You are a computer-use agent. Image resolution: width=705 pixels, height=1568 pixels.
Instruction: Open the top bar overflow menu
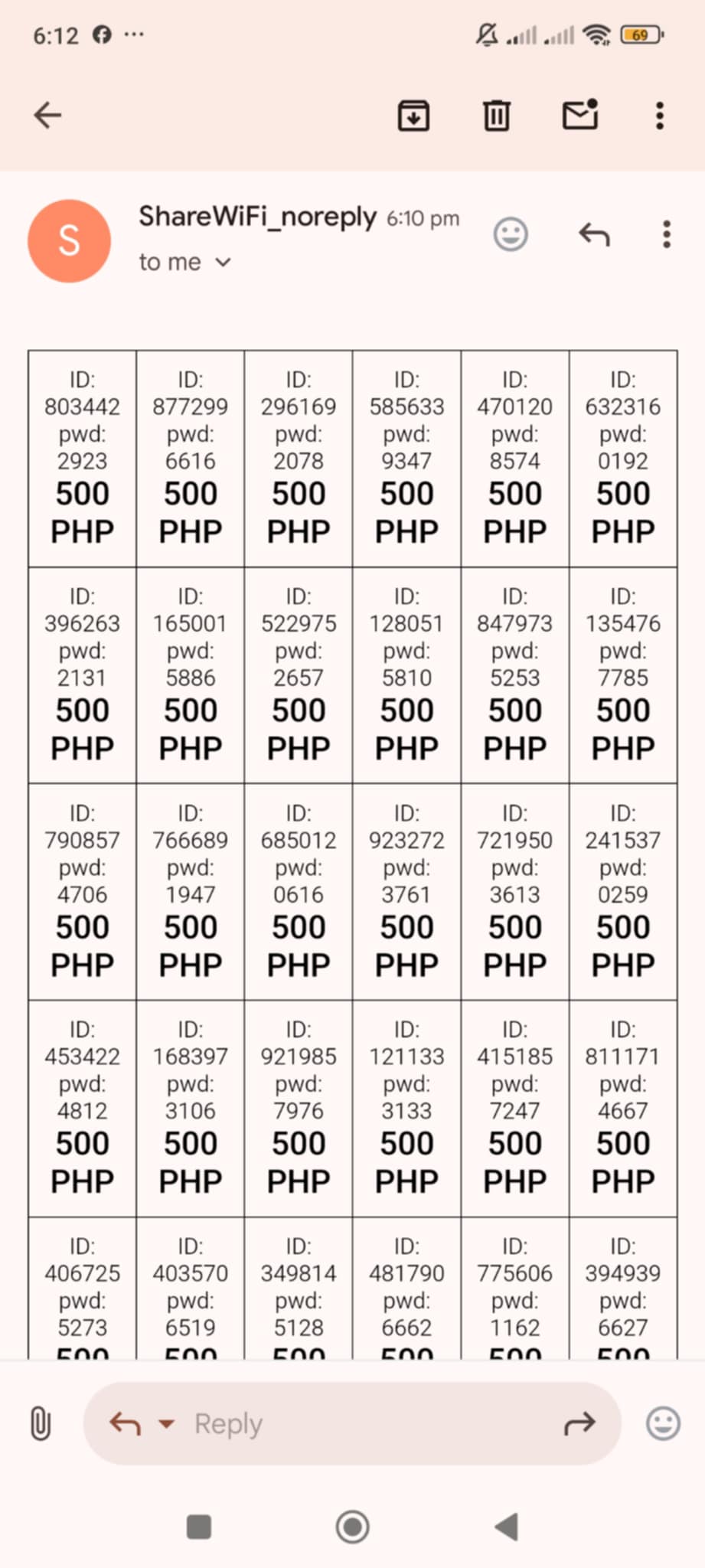pos(659,116)
